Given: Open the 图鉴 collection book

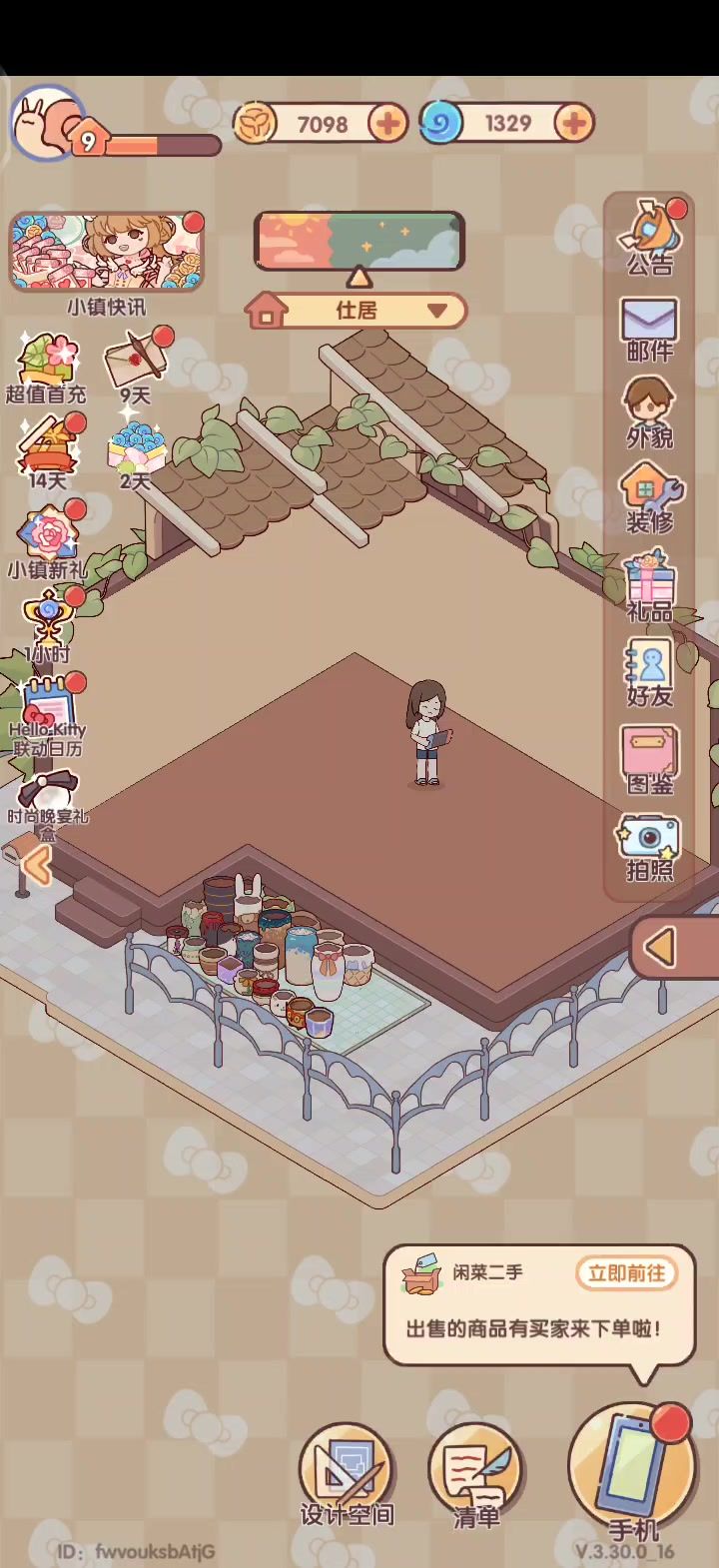Looking at the screenshot, I should 650,759.
